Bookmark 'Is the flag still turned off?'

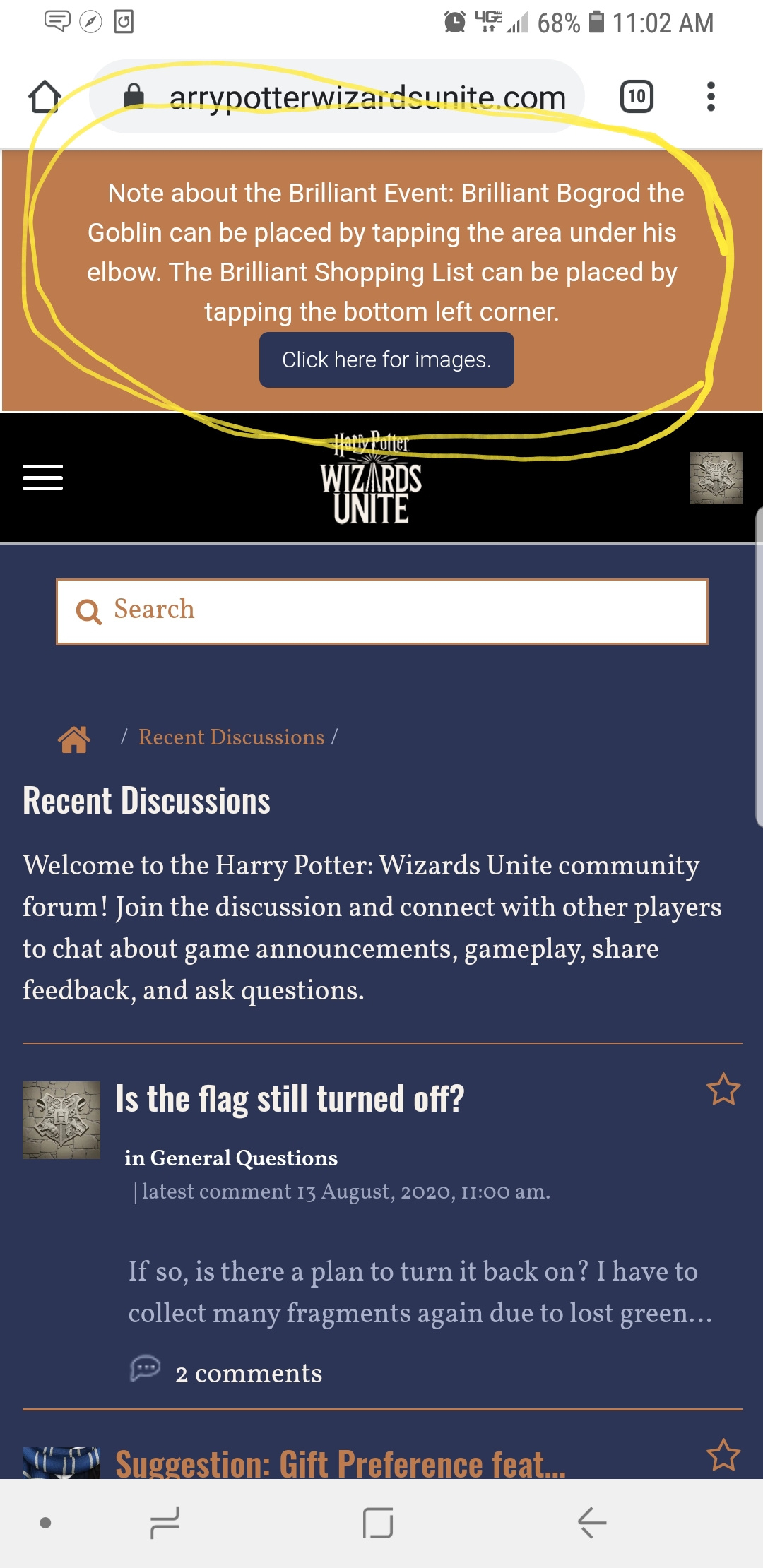[723, 1090]
